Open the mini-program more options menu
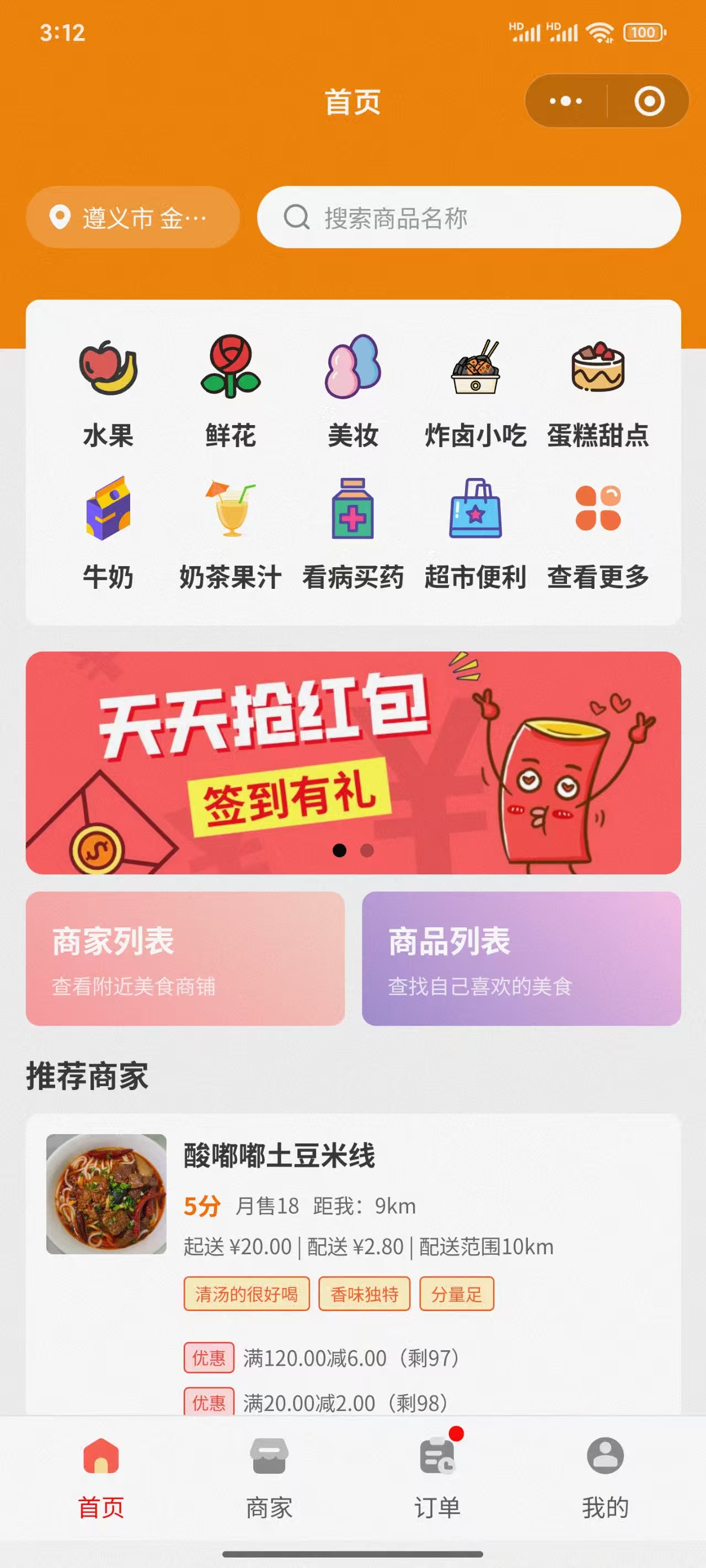The height and width of the screenshot is (1568, 706). [x=565, y=101]
